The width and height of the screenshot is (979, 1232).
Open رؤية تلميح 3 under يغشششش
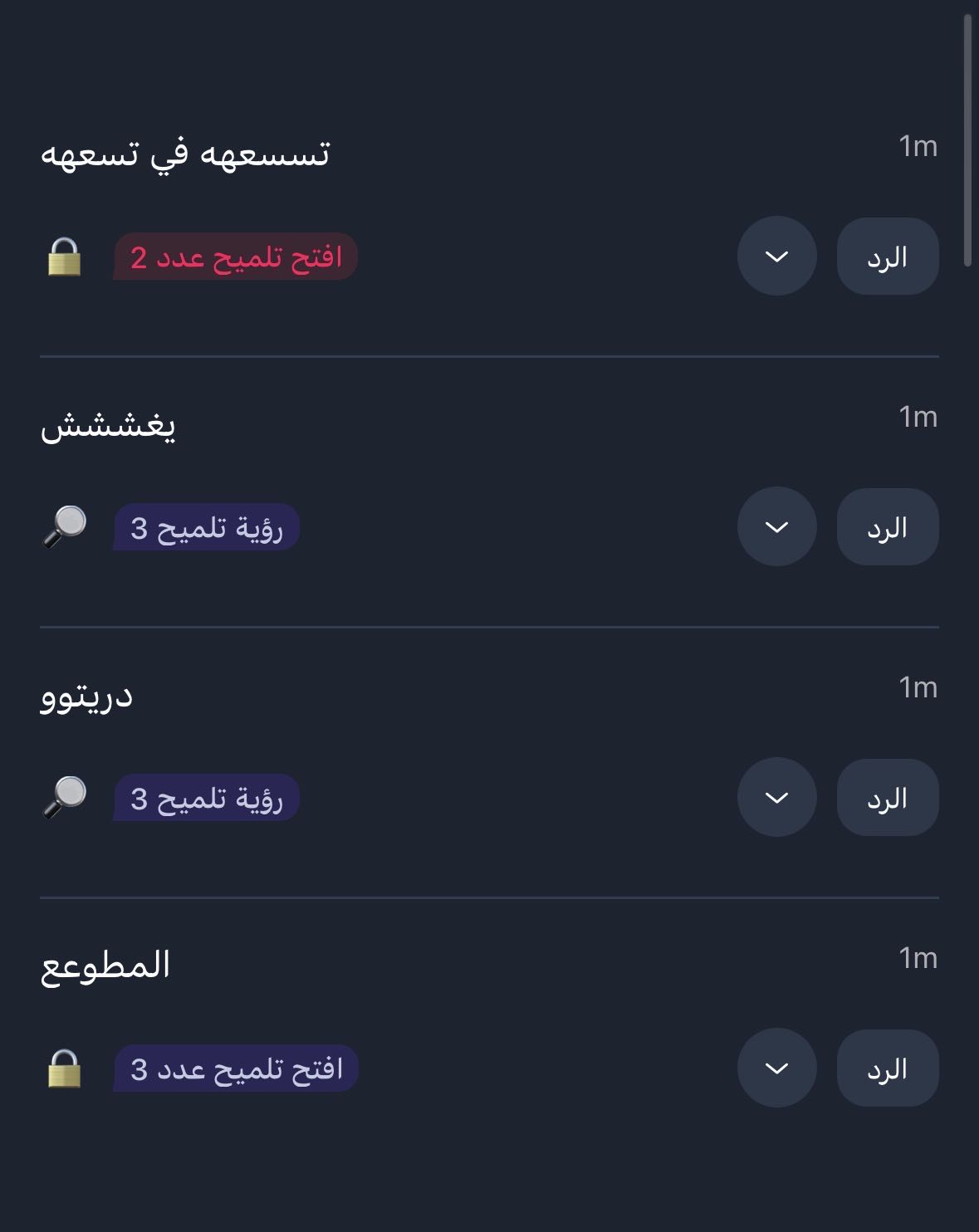tap(207, 527)
